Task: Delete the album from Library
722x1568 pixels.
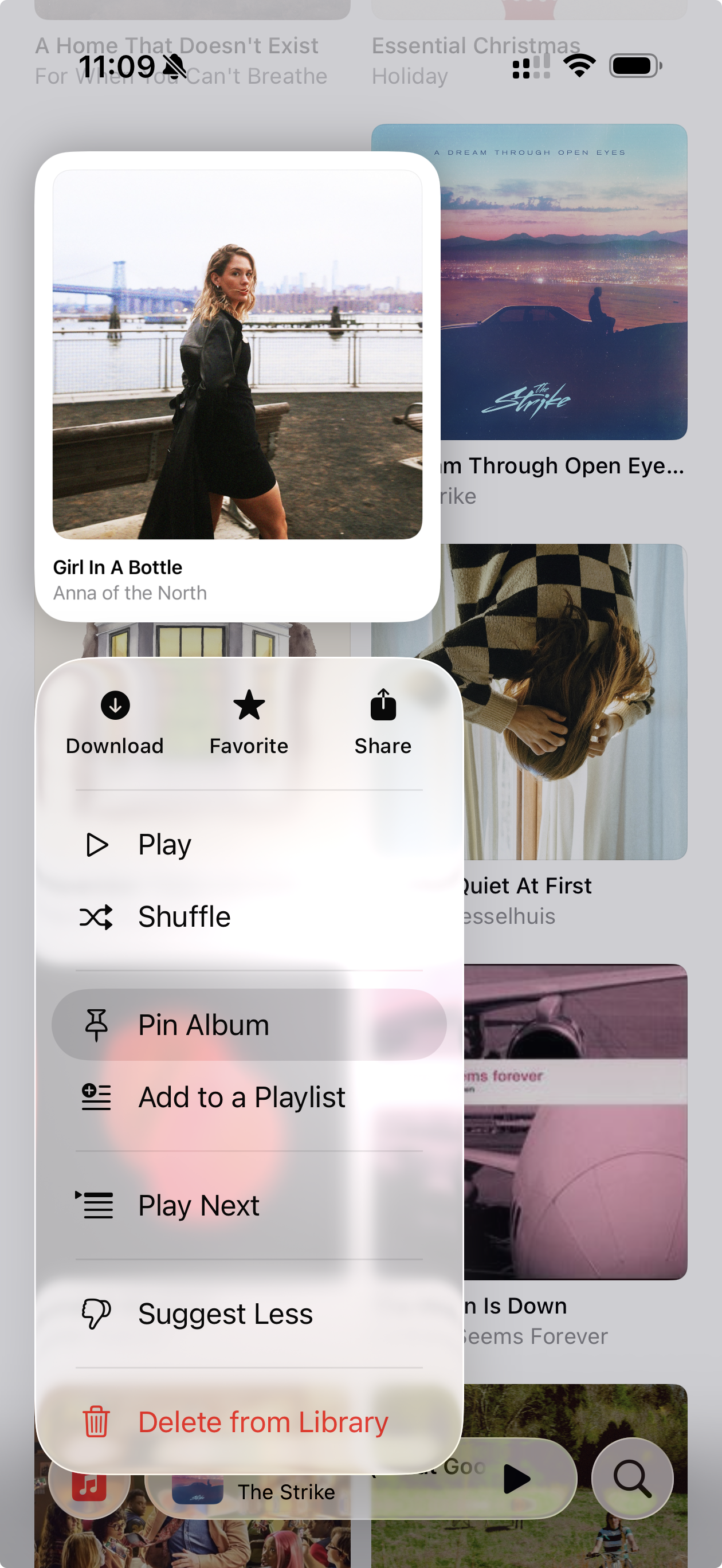Action: (249, 1422)
